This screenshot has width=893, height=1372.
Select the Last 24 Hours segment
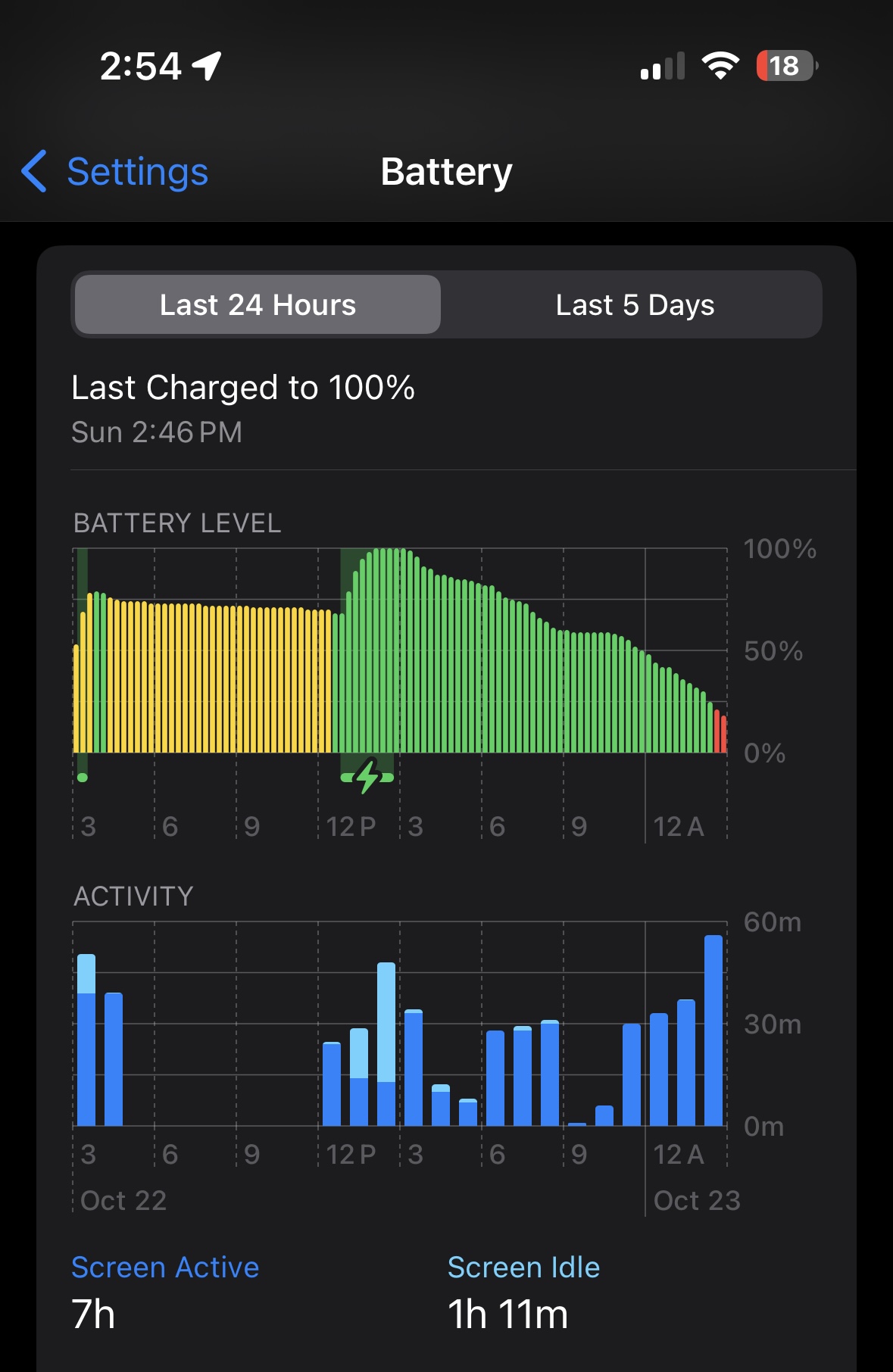tap(258, 304)
